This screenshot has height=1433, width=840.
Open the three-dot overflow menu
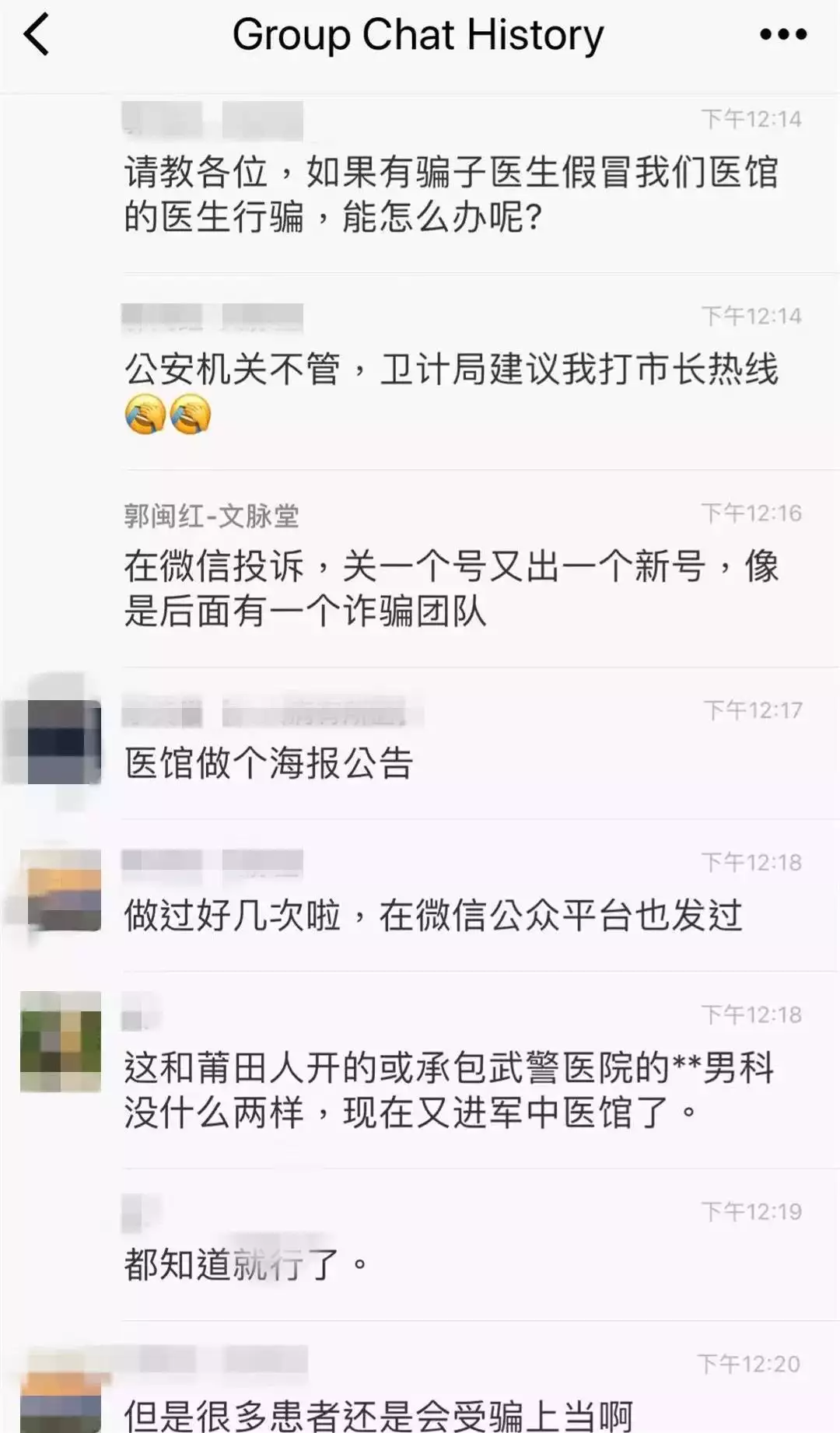pyautogui.click(x=782, y=34)
